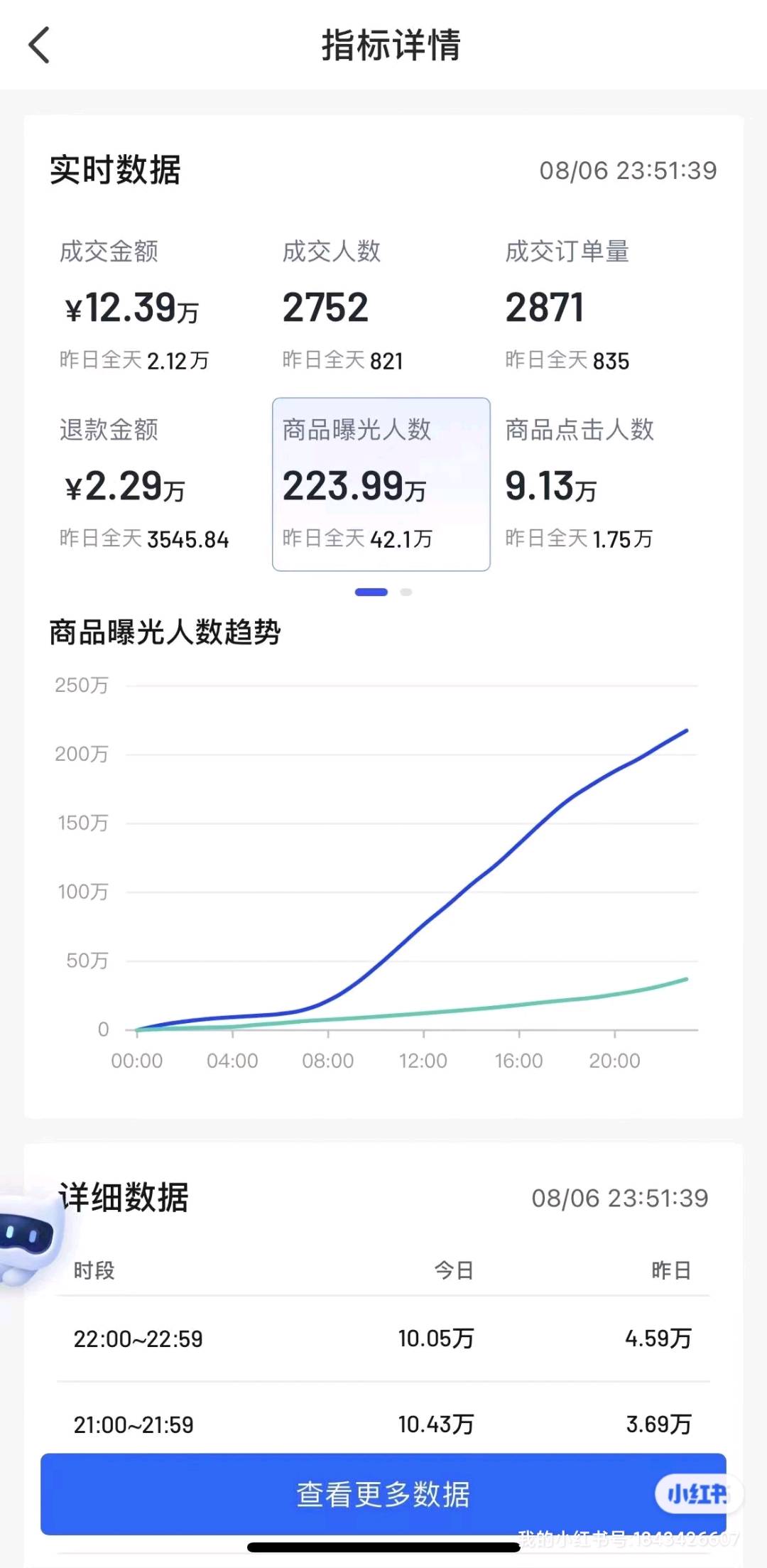
Task: Go back from the 指标详情 page
Action: tap(39, 45)
